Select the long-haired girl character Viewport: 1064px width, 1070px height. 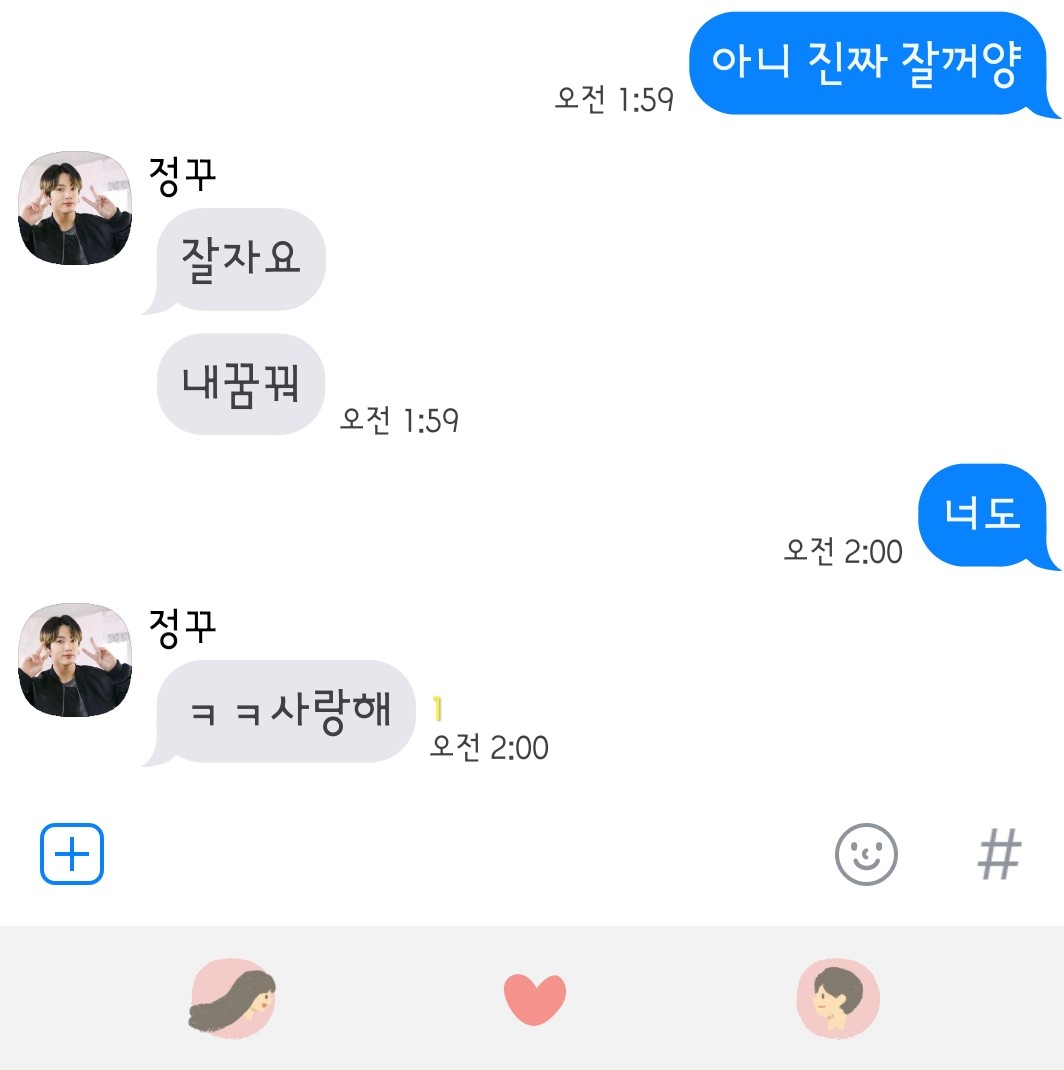pos(233,998)
